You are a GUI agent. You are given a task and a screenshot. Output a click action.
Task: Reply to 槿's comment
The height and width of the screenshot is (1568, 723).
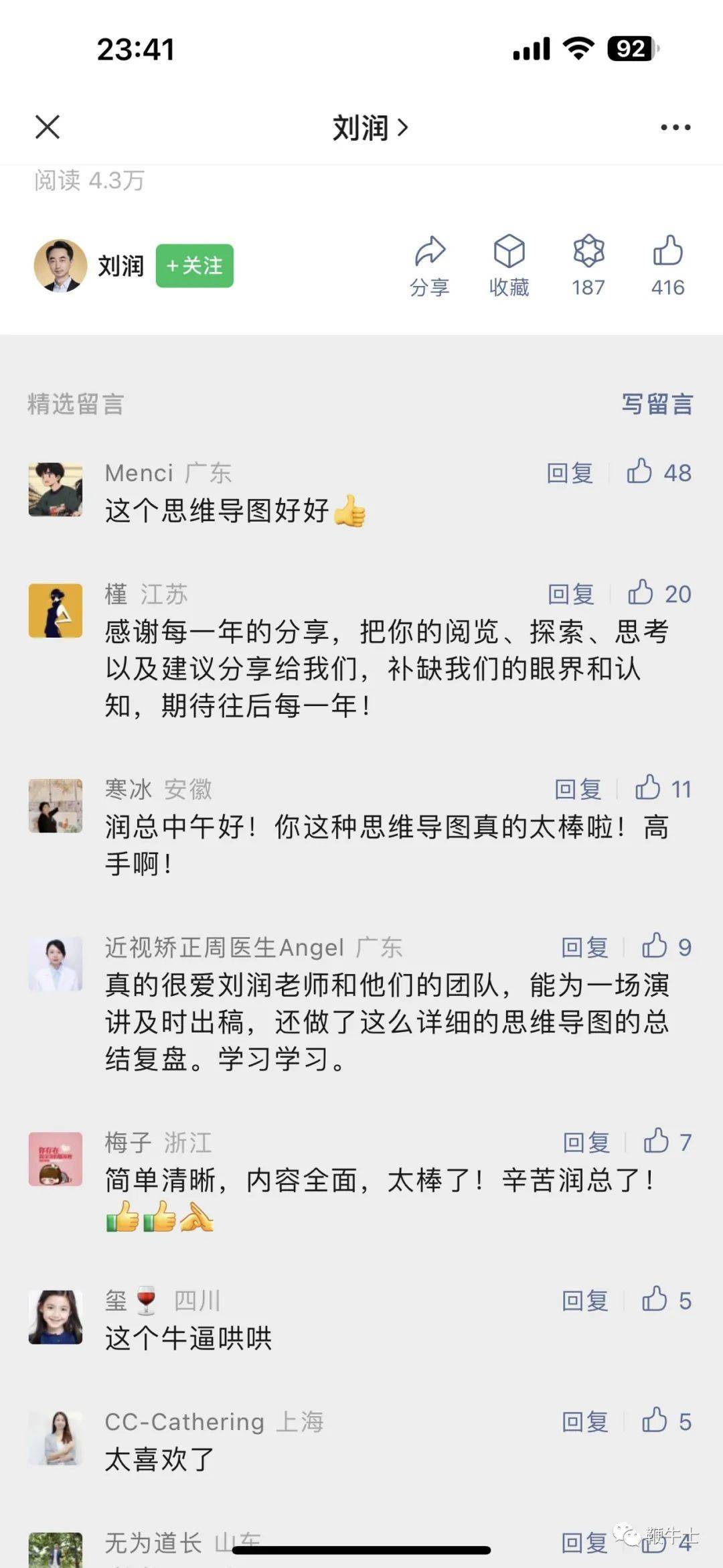click(570, 594)
